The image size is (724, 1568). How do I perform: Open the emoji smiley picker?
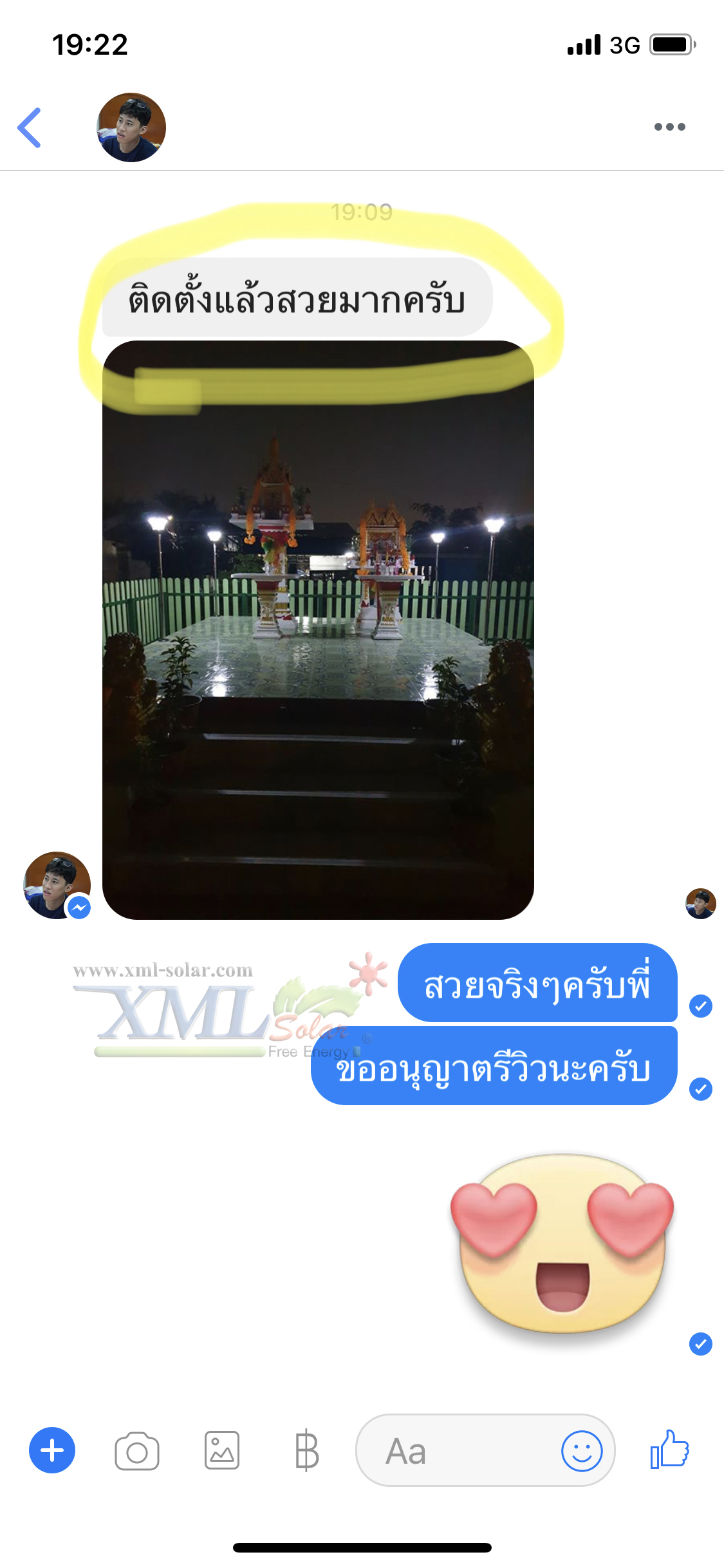click(x=582, y=1451)
